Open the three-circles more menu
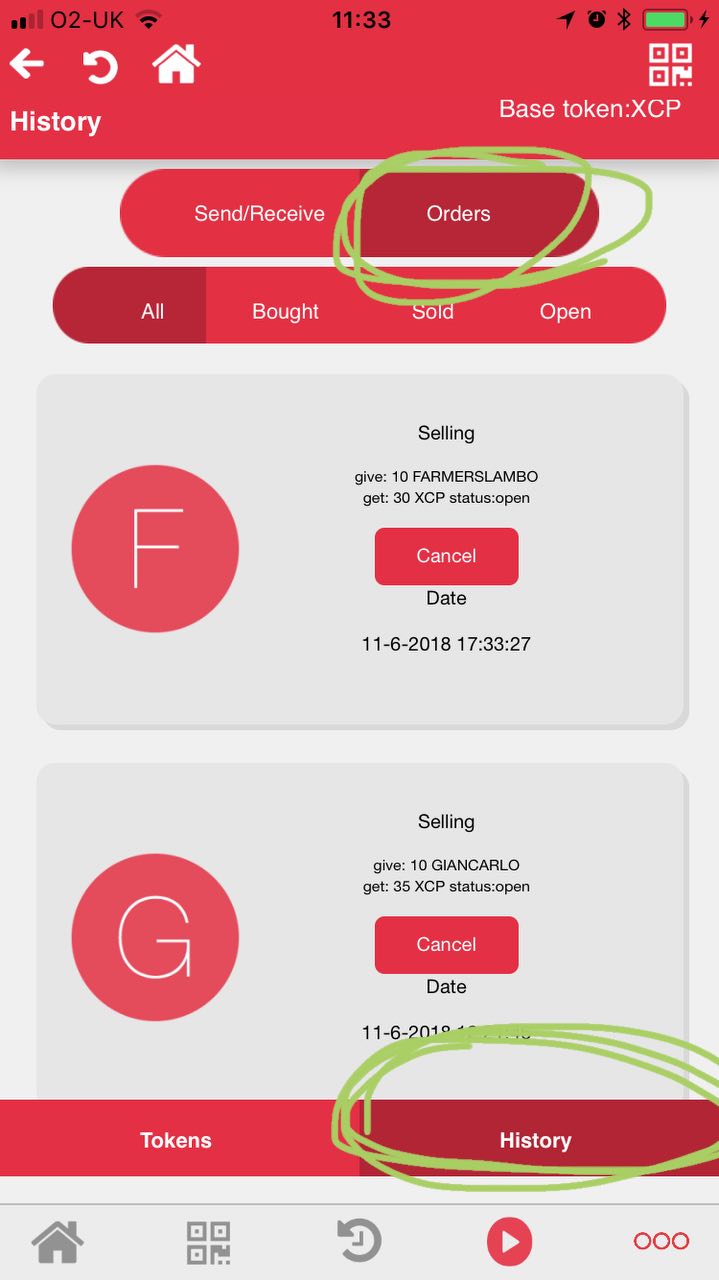 (661, 1241)
